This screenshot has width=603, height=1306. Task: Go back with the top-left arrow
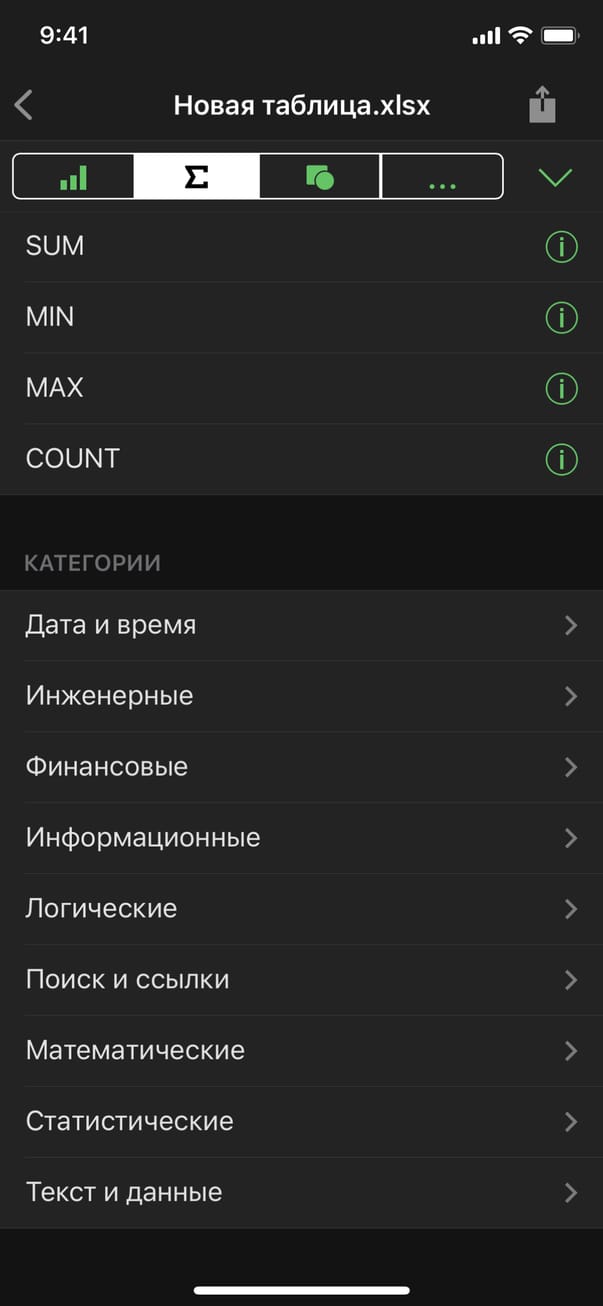click(24, 105)
